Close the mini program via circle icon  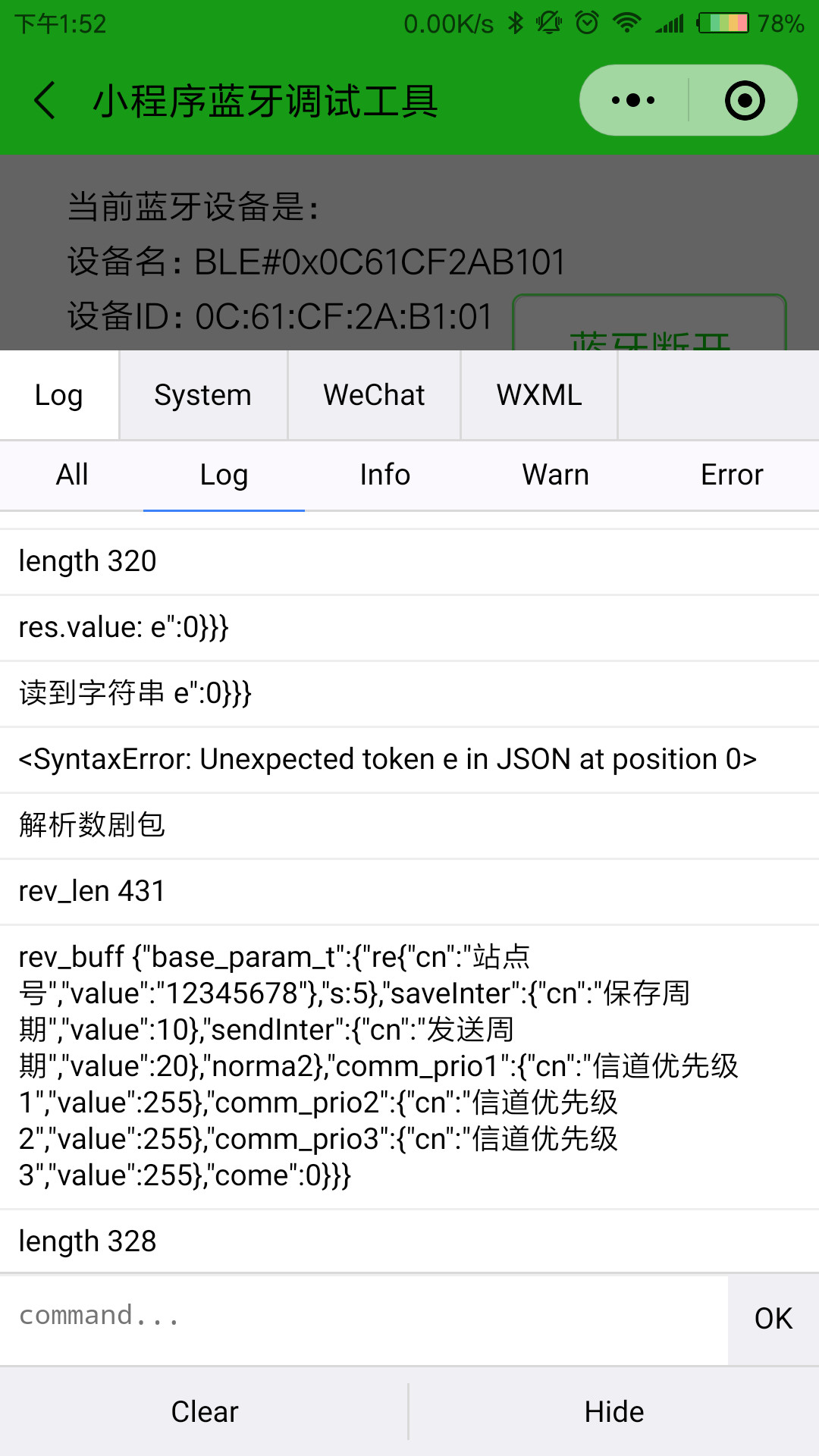745,100
